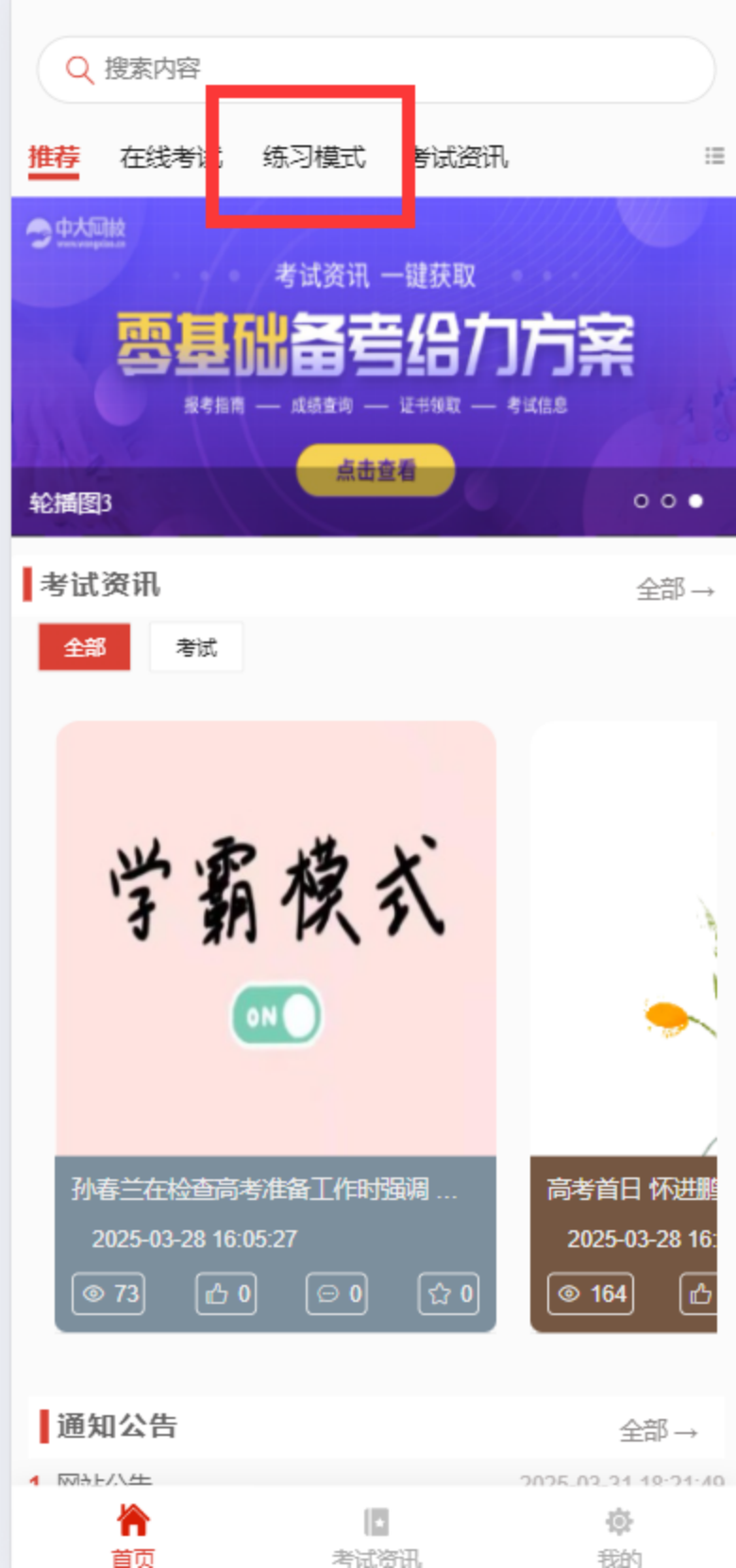736x1568 pixels.
Task: Open the 我的 tab
Action: coord(619,1536)
